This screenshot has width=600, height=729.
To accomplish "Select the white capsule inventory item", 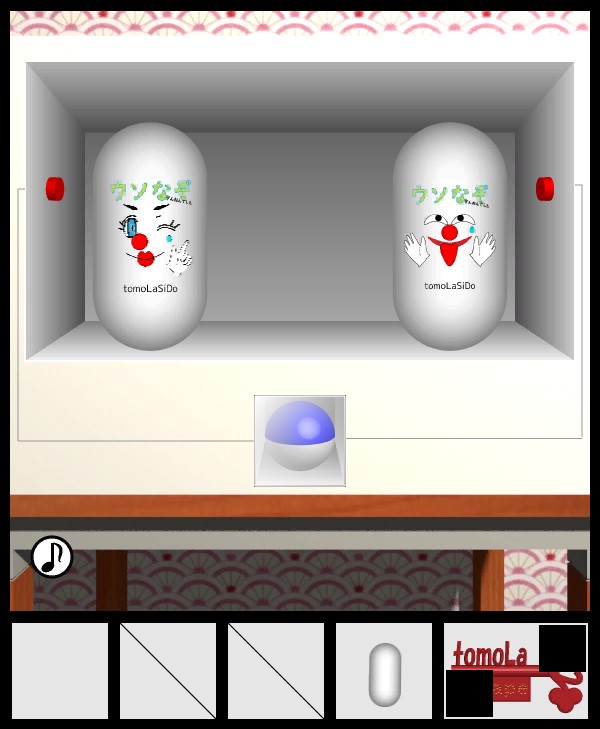I will (384, 671).
